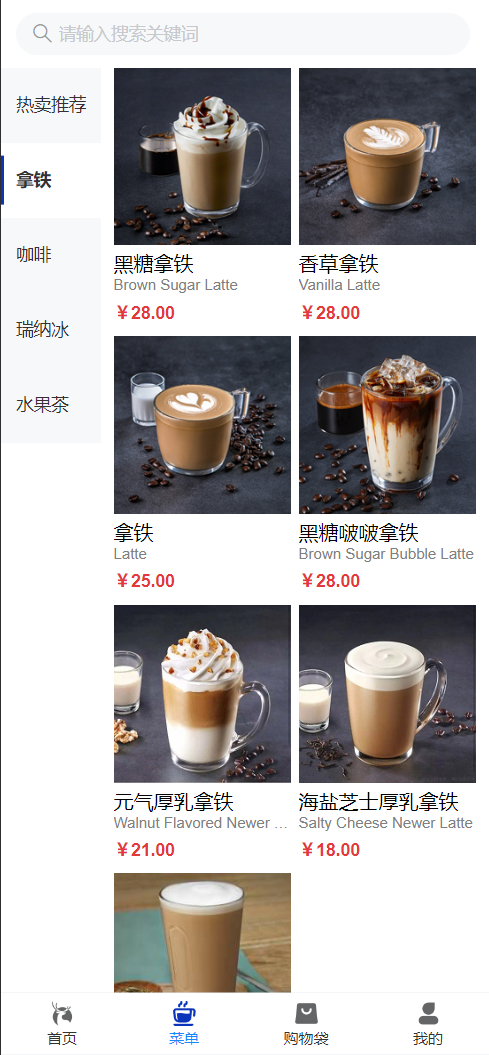Switch to the 我的 profile tab
Viewport: 489px width, 1055px height.
(428, 1024)
